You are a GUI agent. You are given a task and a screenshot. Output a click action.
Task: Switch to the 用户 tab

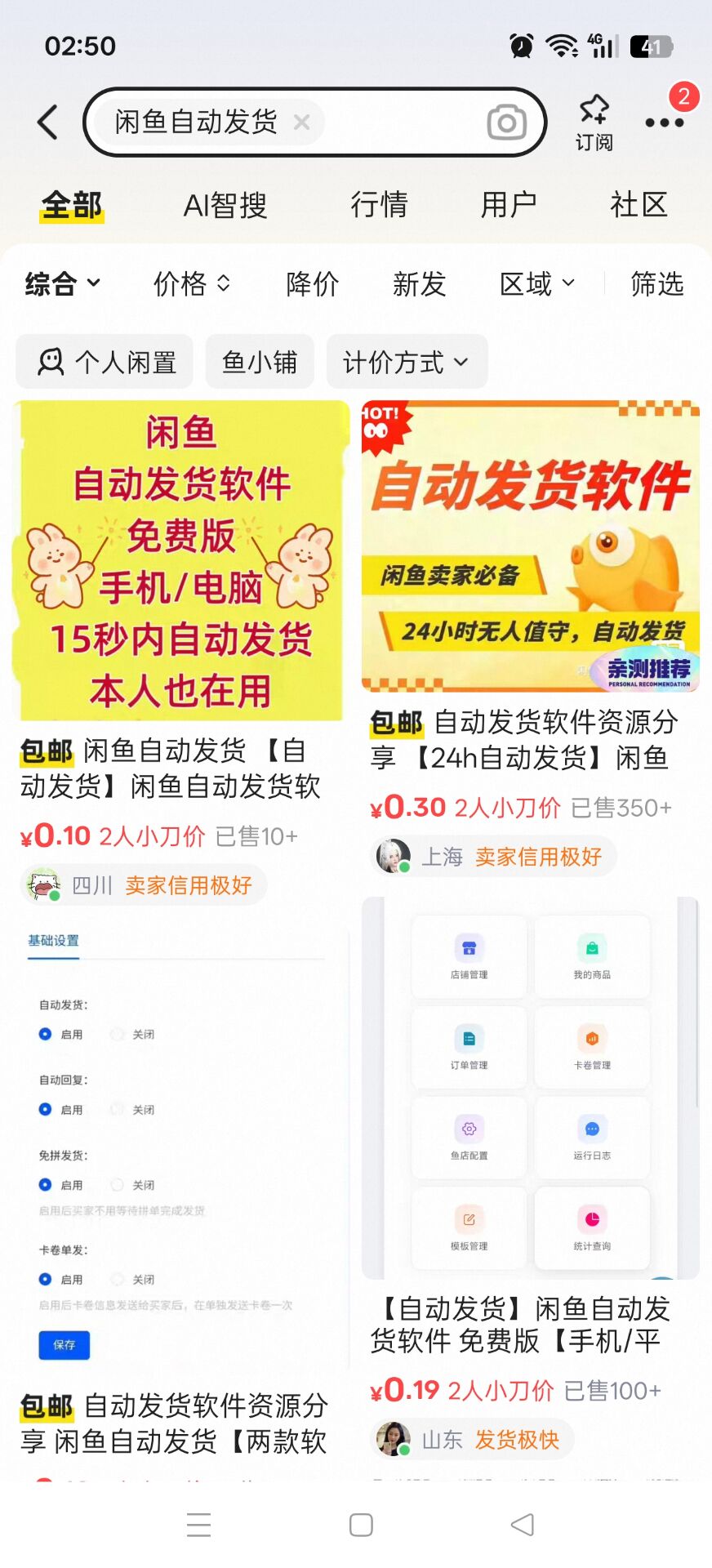pyautogui.click(x=508, y=205)
